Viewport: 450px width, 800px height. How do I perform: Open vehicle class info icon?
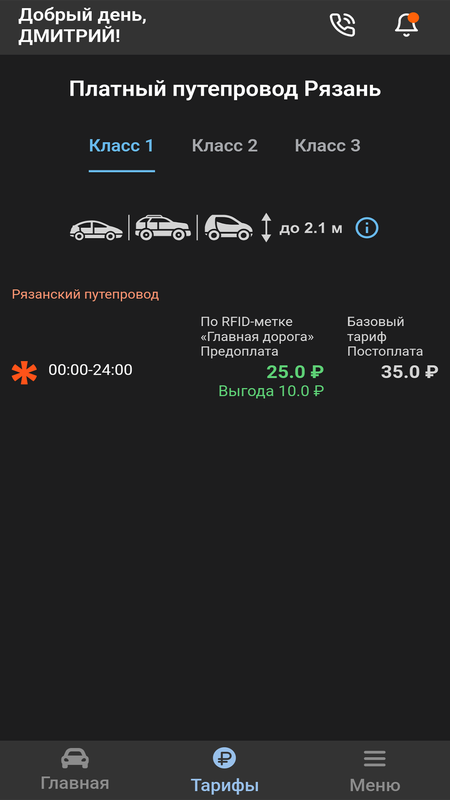click(x=367, y=228)
